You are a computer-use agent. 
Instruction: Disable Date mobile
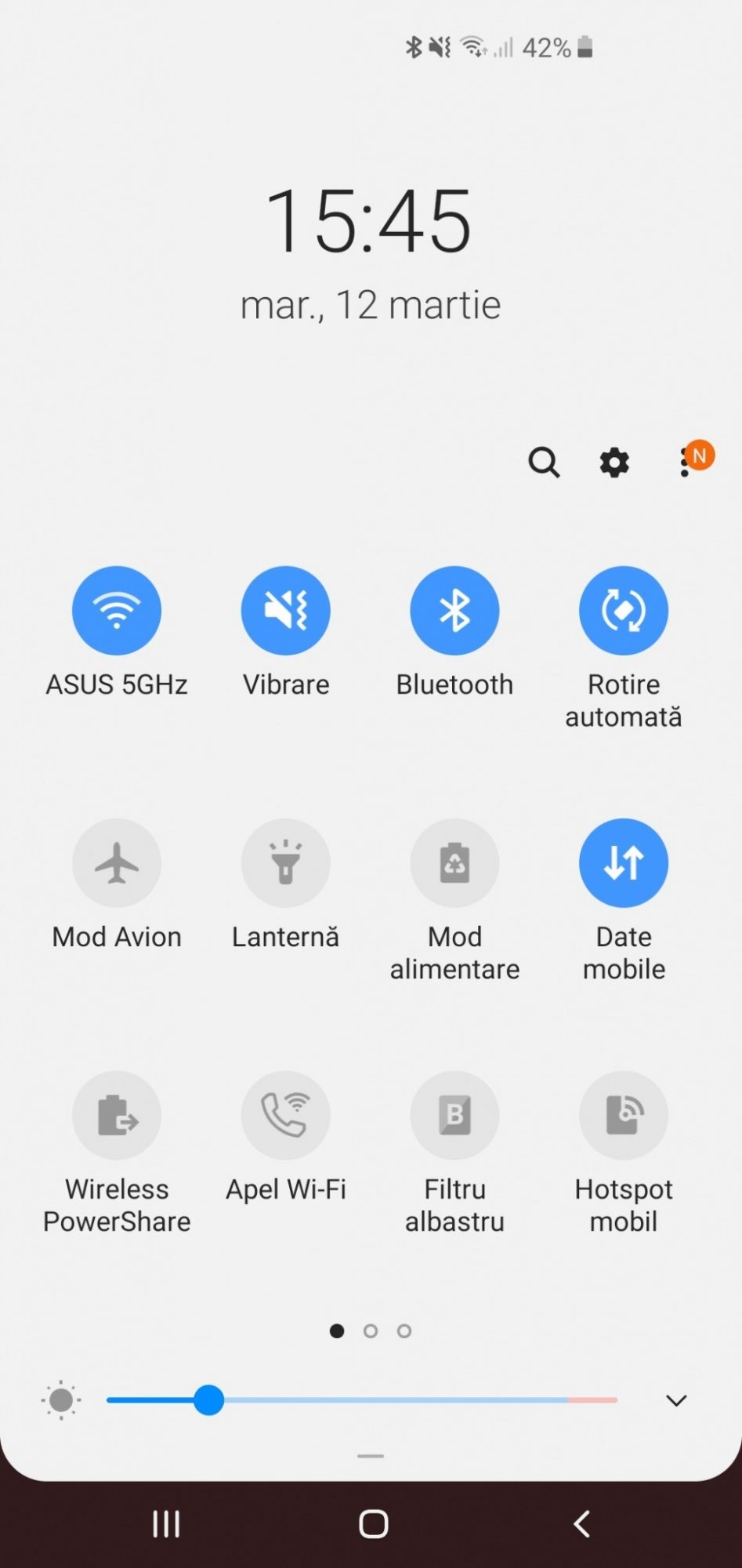tap(624, 863)
